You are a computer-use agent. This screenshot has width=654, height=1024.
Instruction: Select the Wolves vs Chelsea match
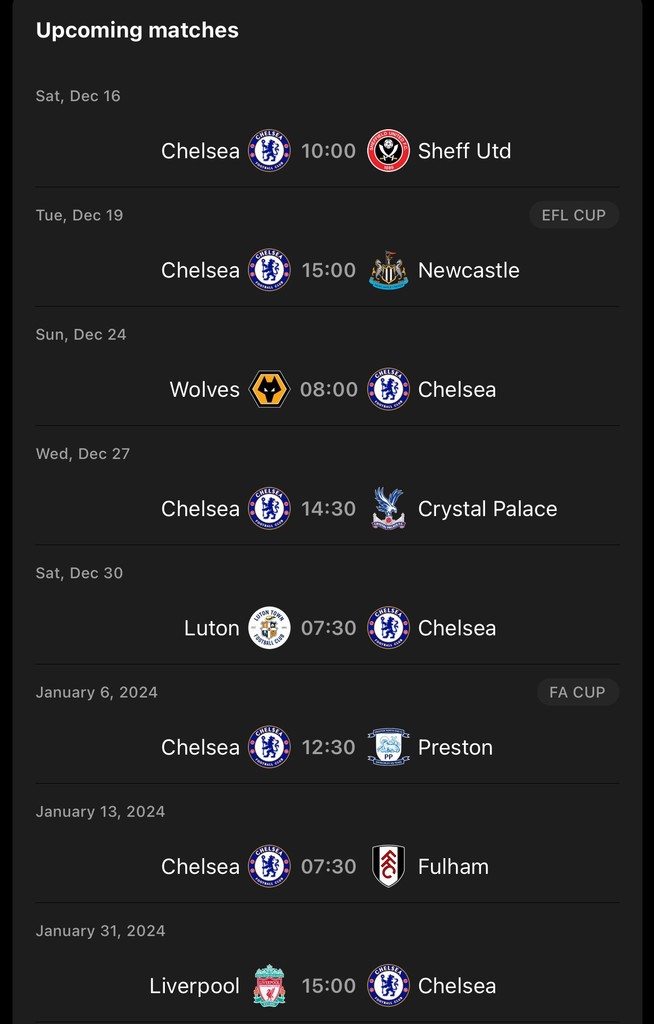coord(328,389)
